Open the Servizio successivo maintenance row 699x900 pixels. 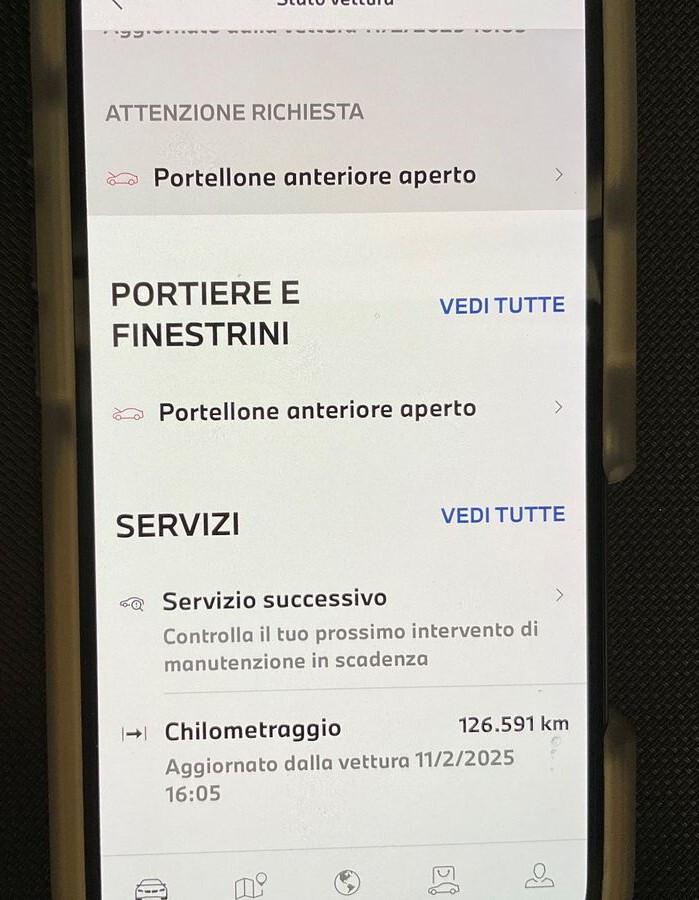[340, 600]
